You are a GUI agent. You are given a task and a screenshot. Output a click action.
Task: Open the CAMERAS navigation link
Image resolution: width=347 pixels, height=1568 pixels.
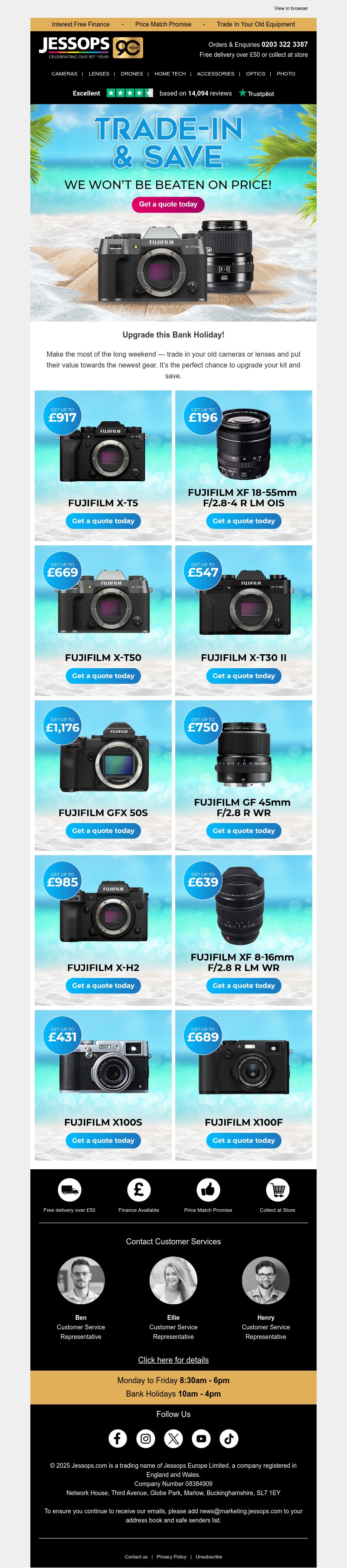pos(64,74)
